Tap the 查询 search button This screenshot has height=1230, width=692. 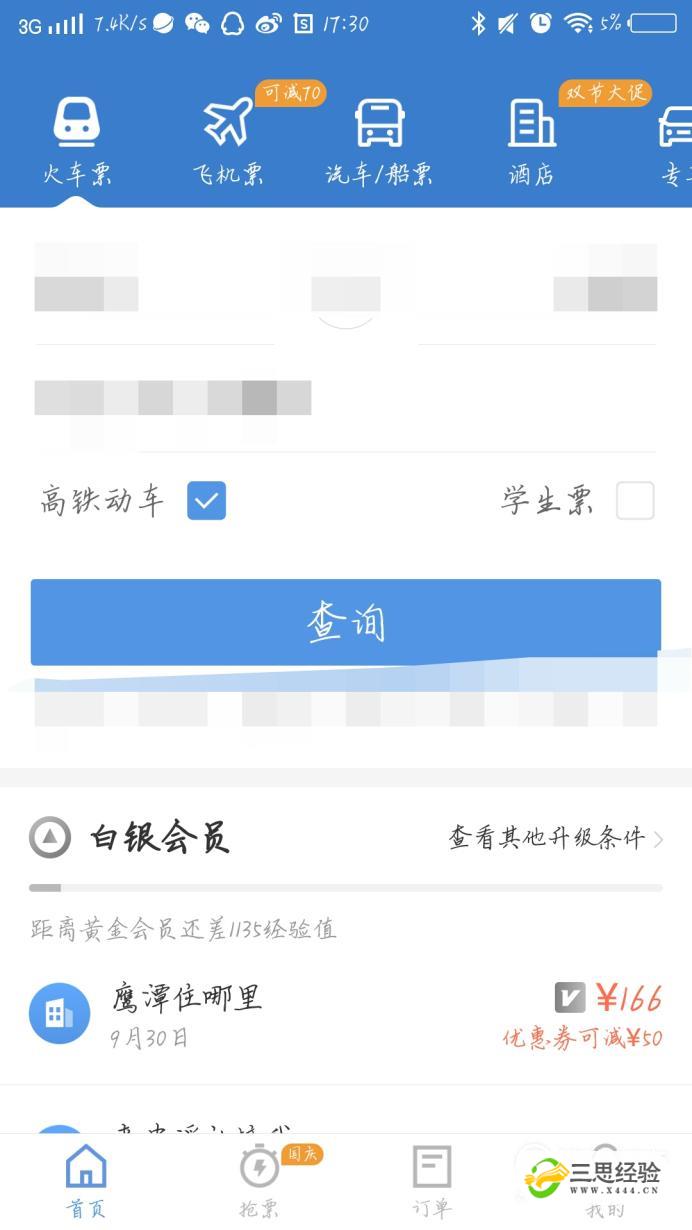click(x=346, y=622)
